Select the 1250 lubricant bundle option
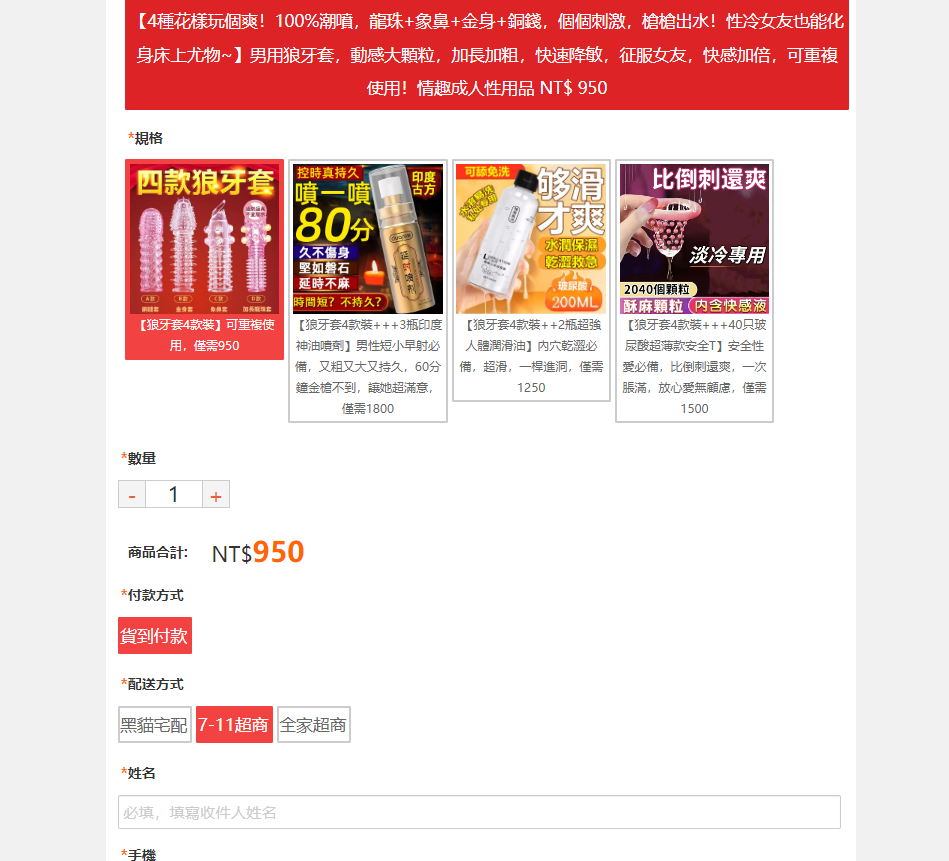 [x=531, y=280]
